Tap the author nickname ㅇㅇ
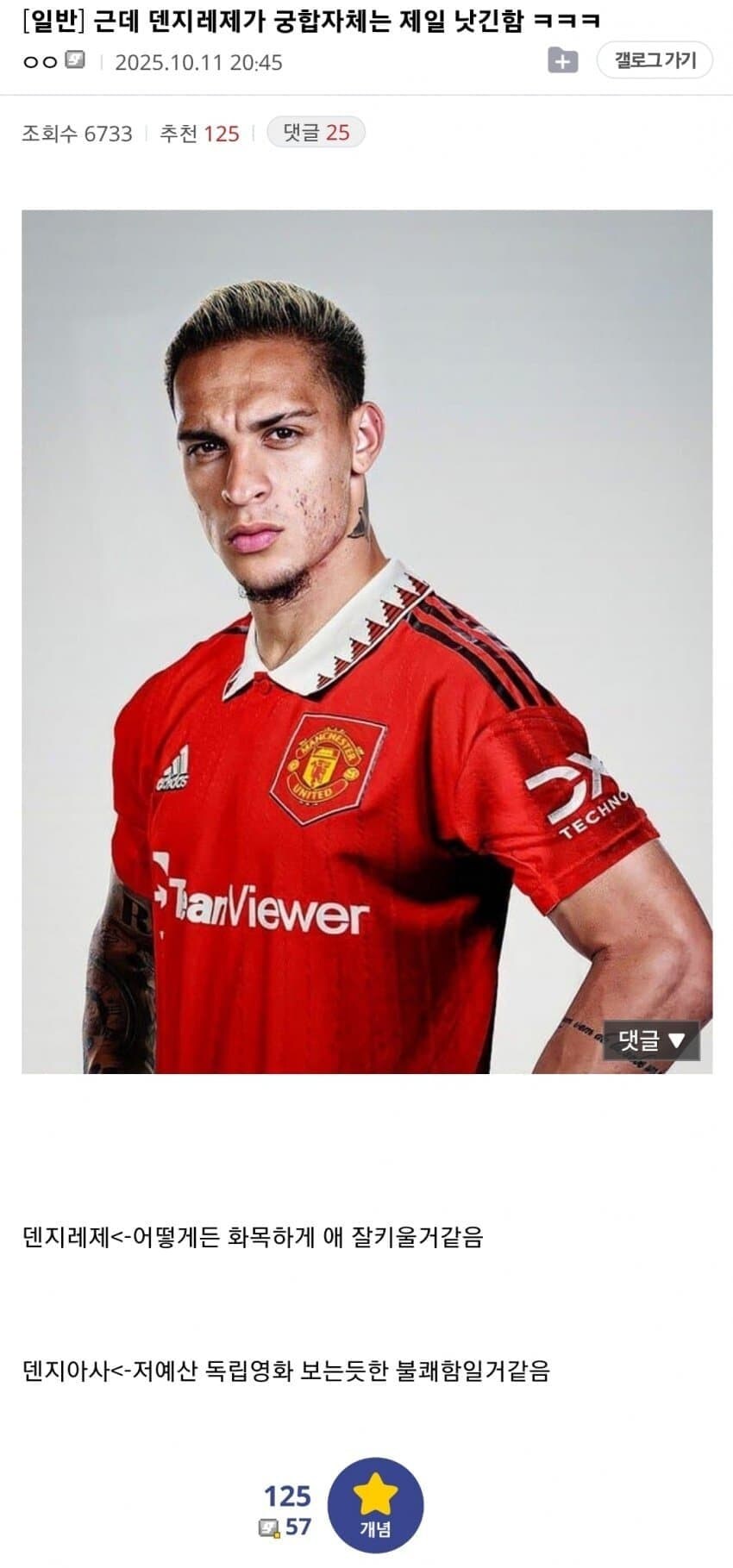The image size is (733, 1568). point(40,62)
